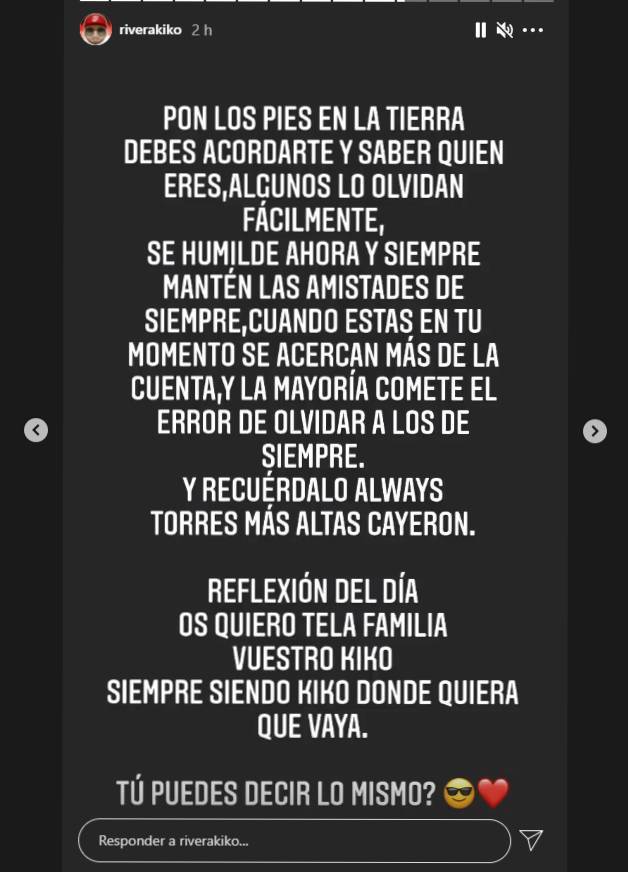Viewport: 628px width, 872px height.
Task: Unmute the story sound
Action: [x=505, y=30]
